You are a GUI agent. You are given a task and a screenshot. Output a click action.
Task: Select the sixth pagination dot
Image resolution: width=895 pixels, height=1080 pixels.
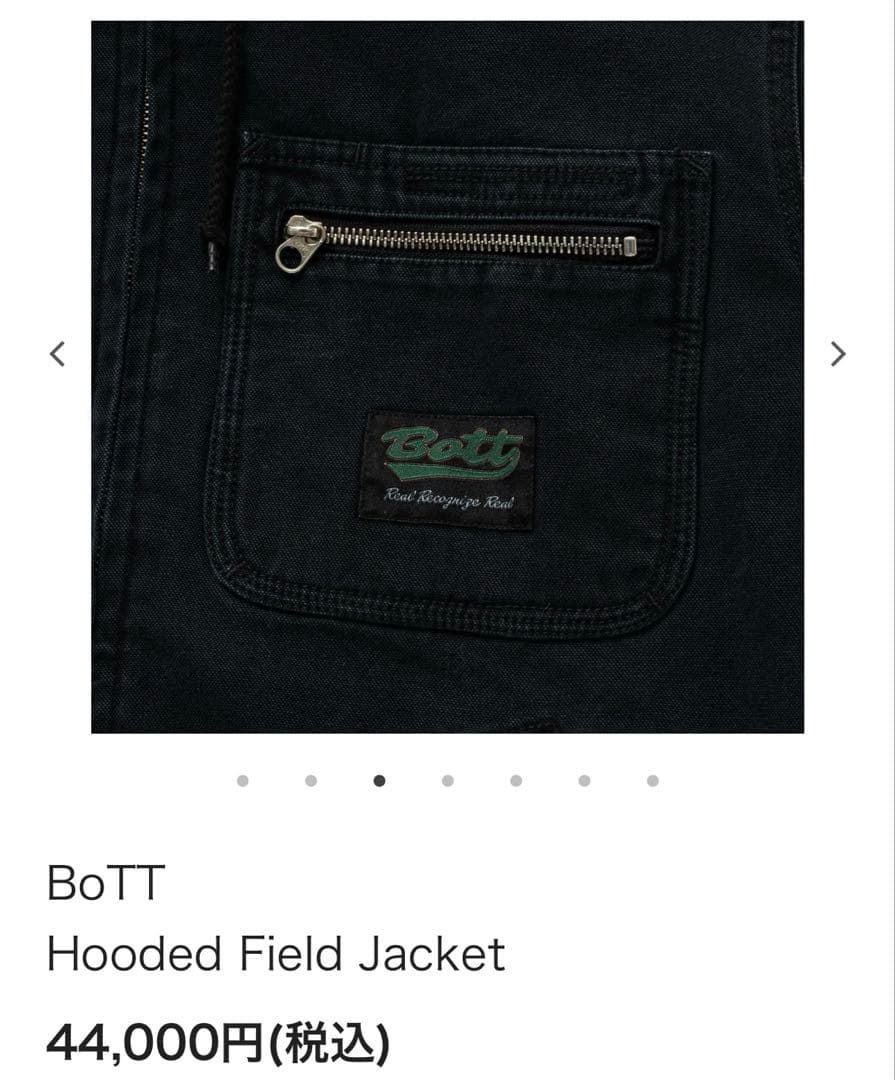[x=583, y=778]
